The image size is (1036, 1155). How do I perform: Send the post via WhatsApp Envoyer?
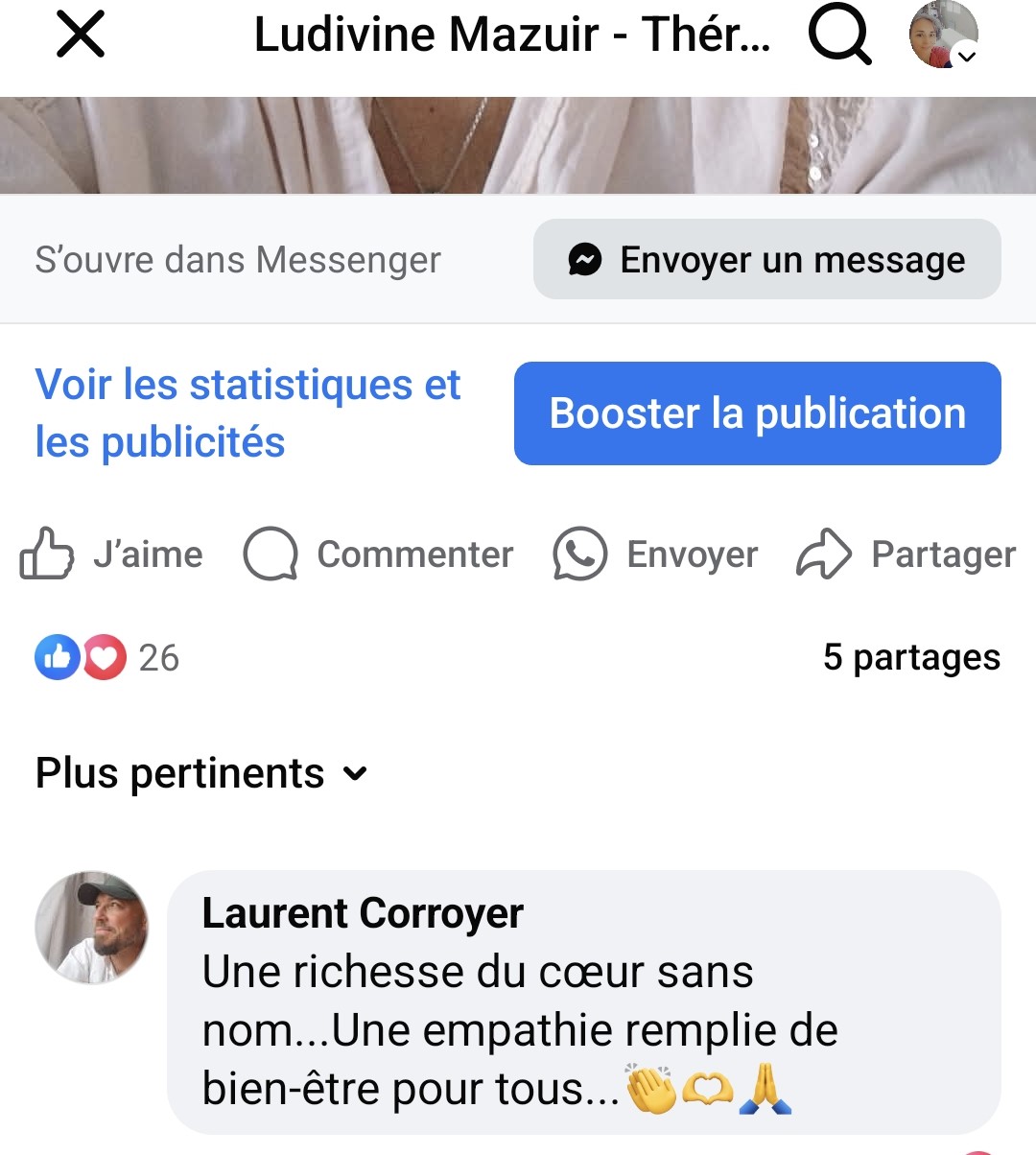coord(656,554)
